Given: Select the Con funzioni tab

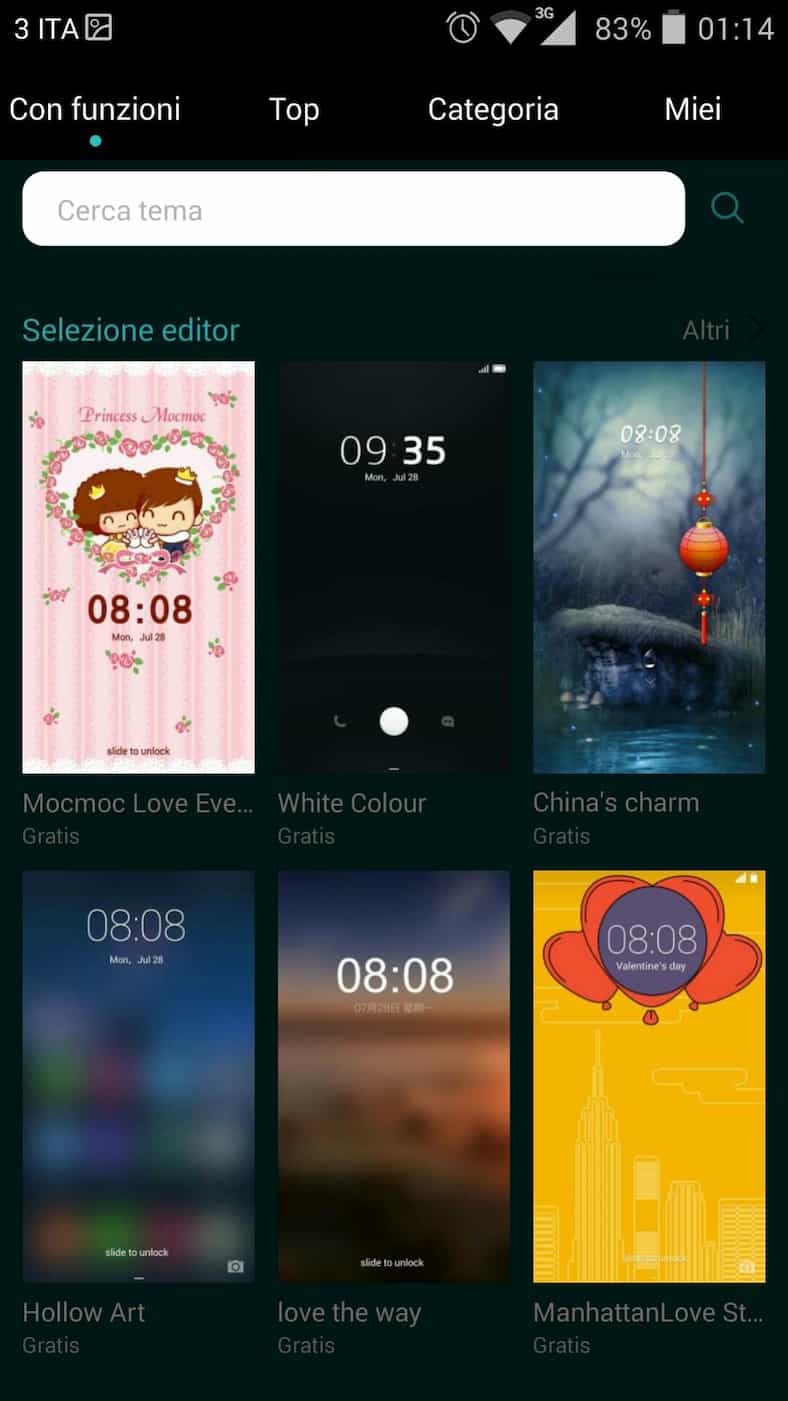Looking at the screenshot, I should coord(95,109).
